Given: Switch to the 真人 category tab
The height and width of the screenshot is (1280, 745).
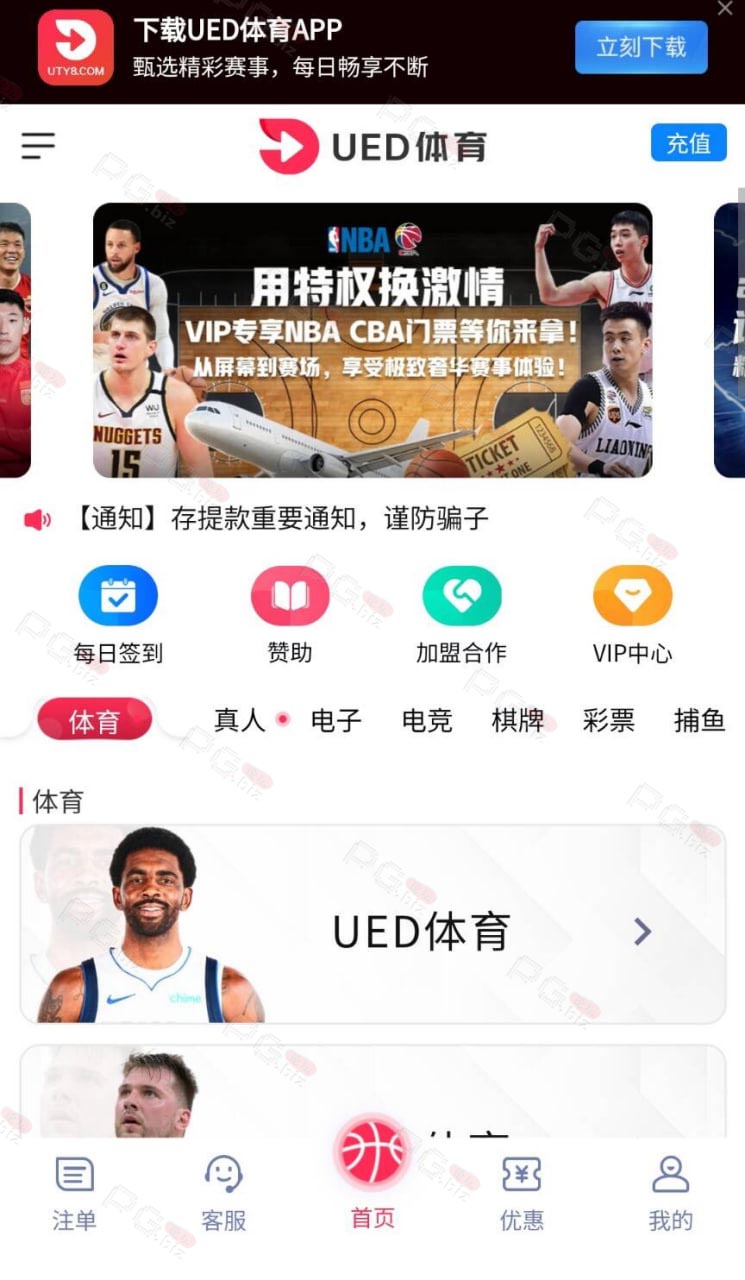Looking at the screenshot, I should tap(240, 720).
